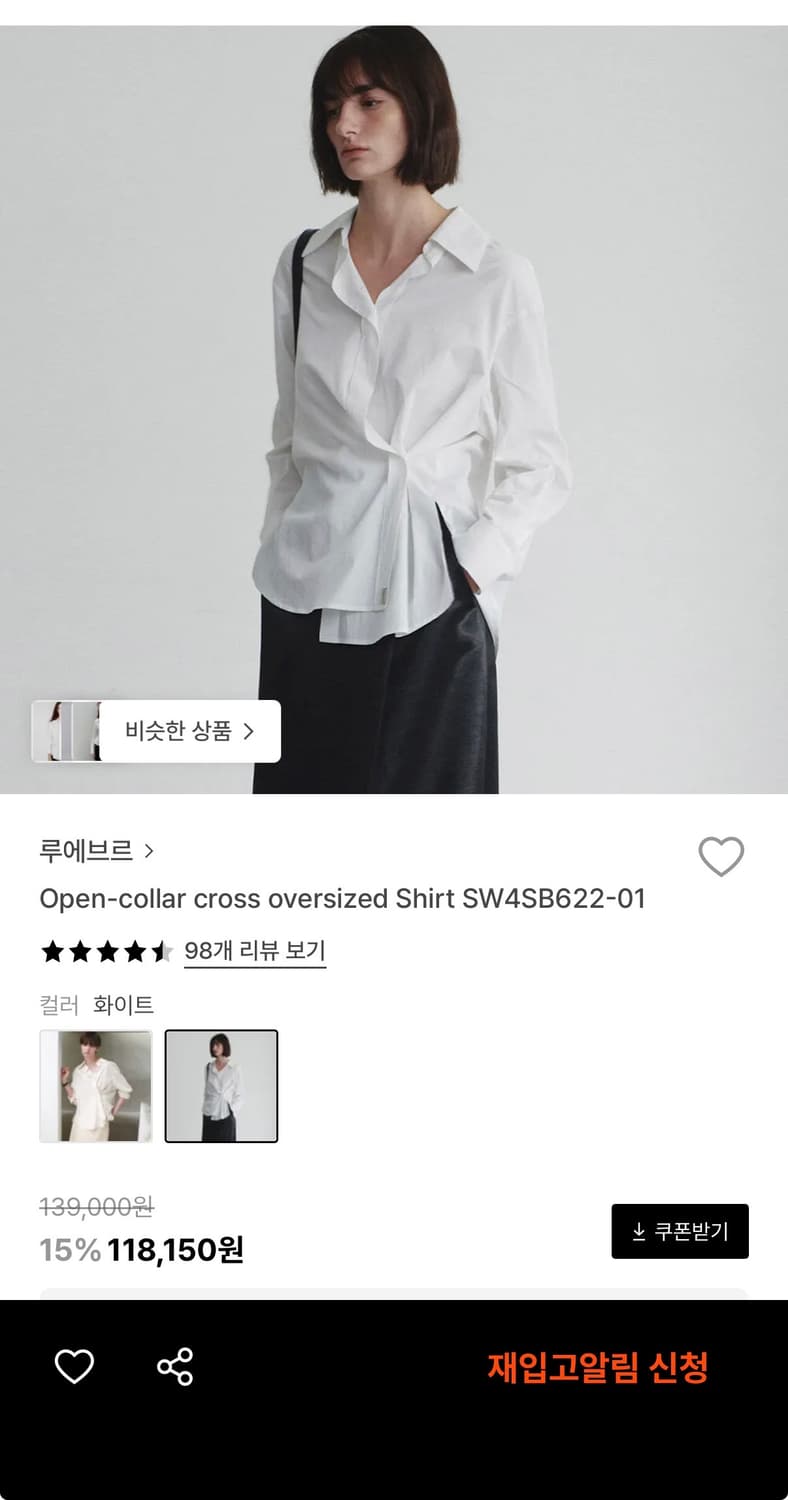Tap the wishlist heart icon at top right
This screenshot has width=788, height=1500.
coord(722,856)
